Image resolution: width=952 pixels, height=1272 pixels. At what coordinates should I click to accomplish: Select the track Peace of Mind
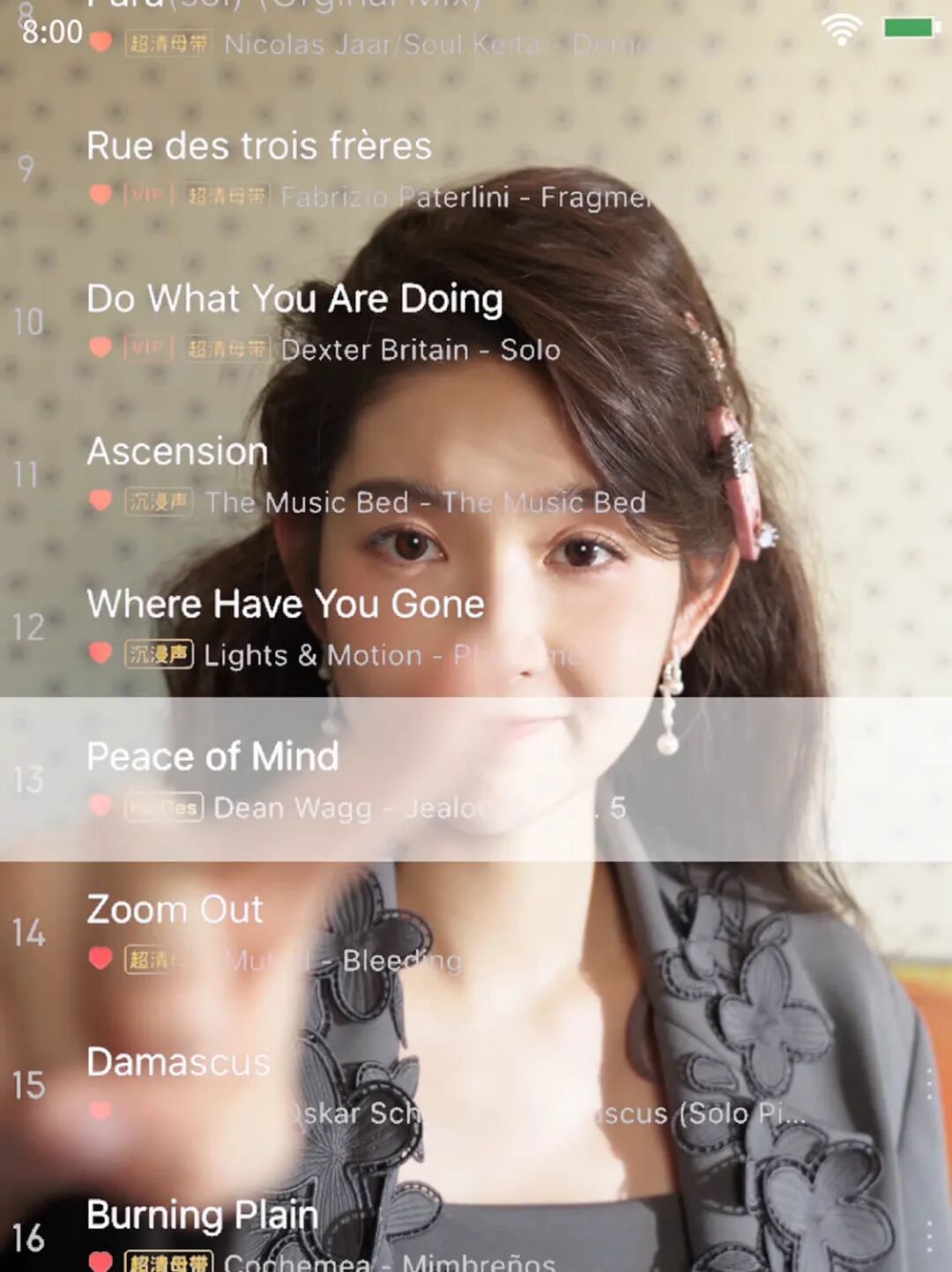coord(476,779)
